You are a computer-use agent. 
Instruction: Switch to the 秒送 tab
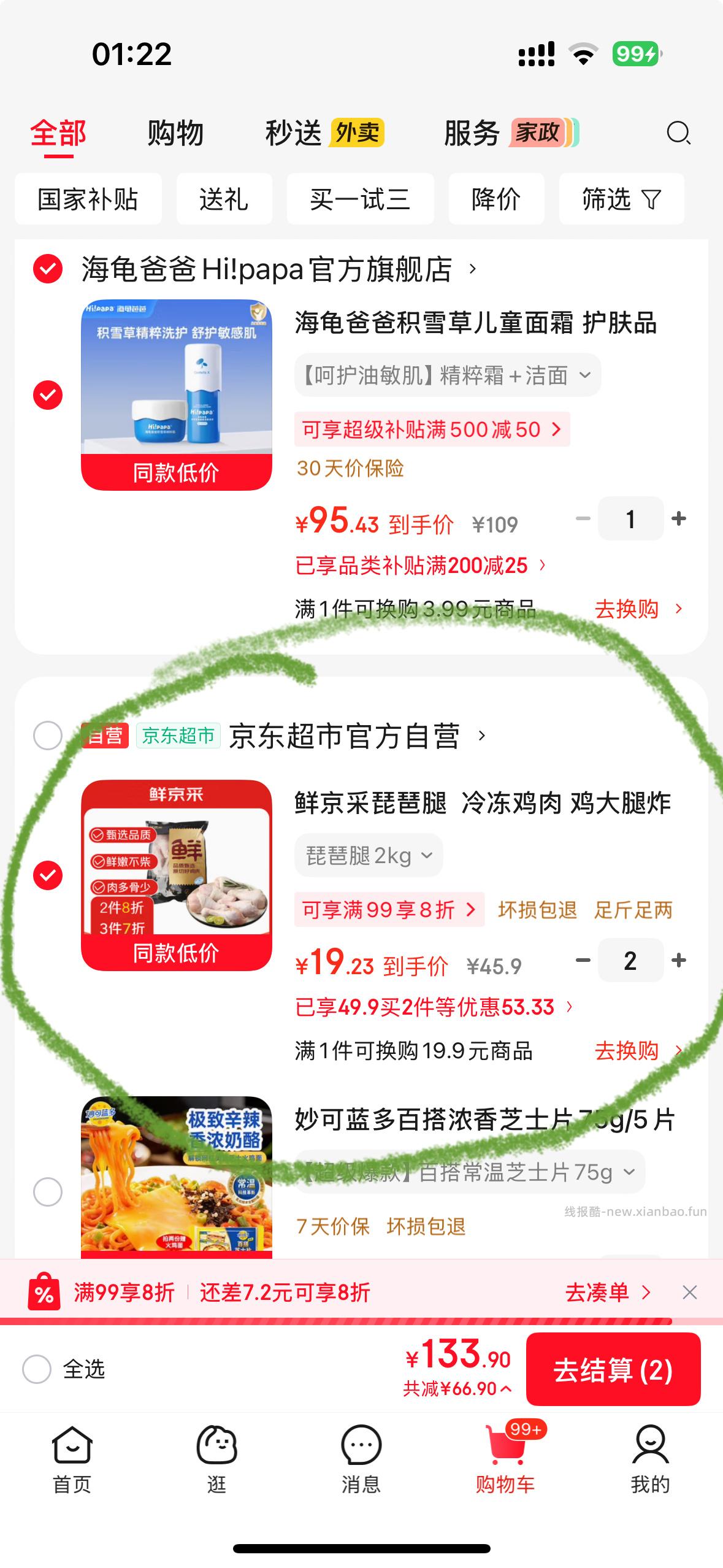[293, 133]
